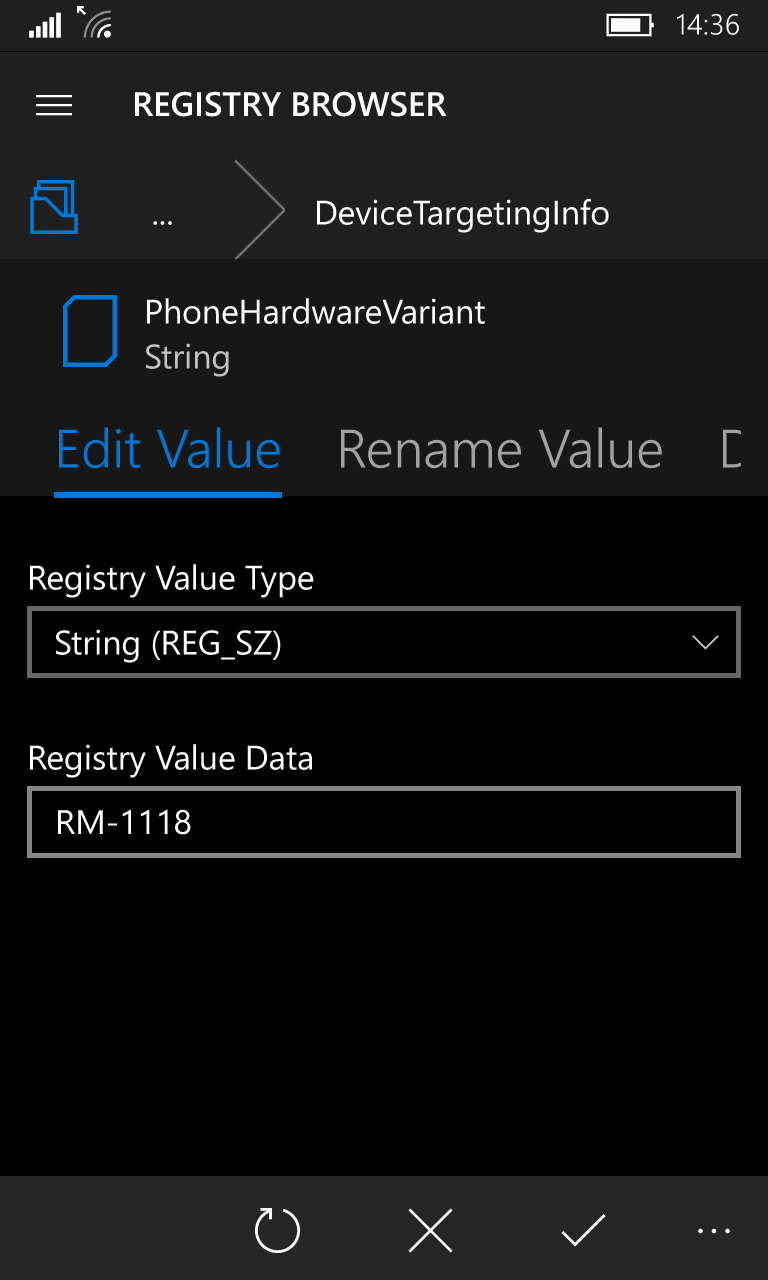Image resolution: width=768 pixels, height=1280 pixels.
Task: Open the hamburger navigation menu
Action: (54, 105)
